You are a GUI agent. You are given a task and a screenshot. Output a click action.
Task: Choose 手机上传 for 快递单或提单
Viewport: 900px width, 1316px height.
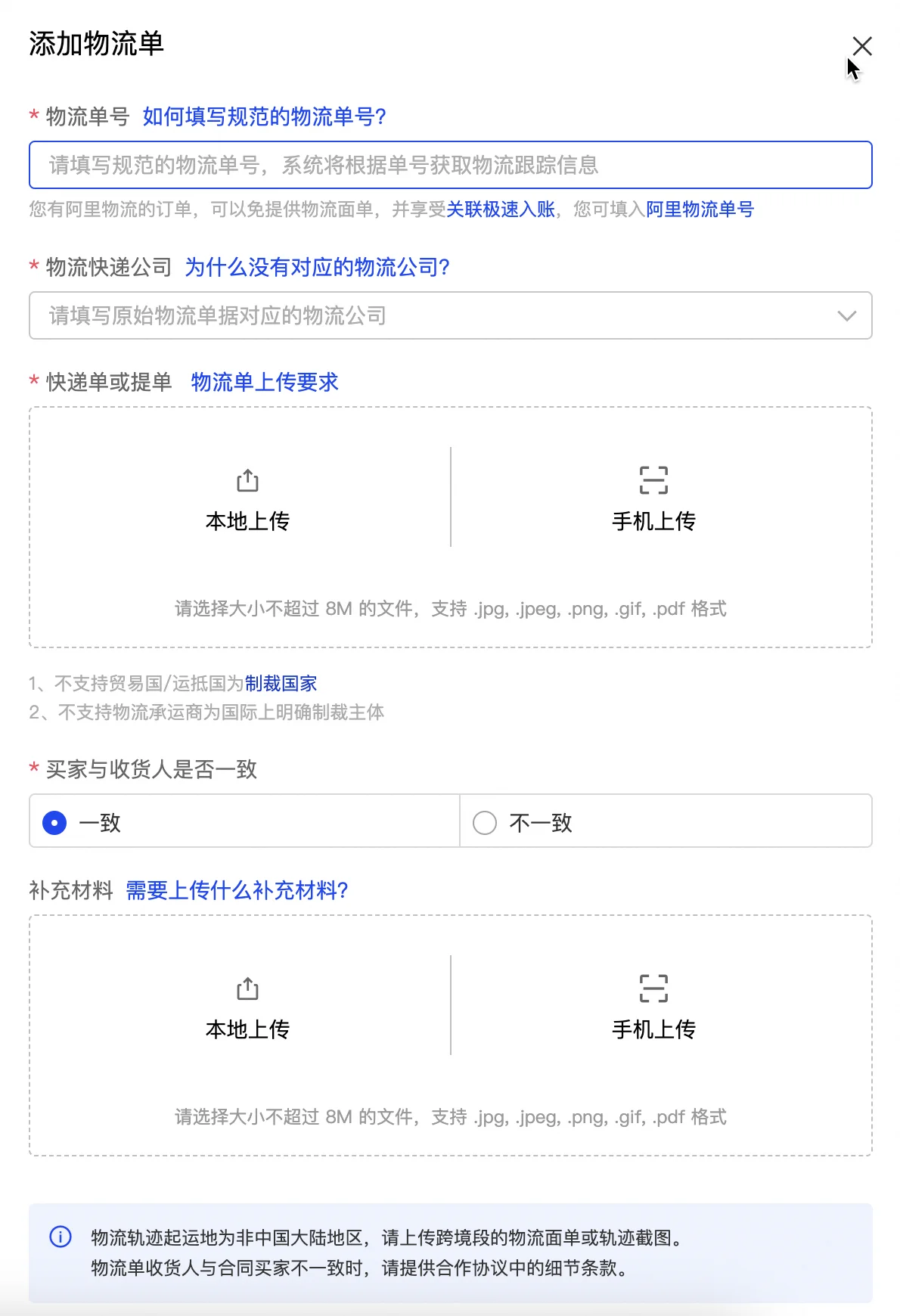653,501
